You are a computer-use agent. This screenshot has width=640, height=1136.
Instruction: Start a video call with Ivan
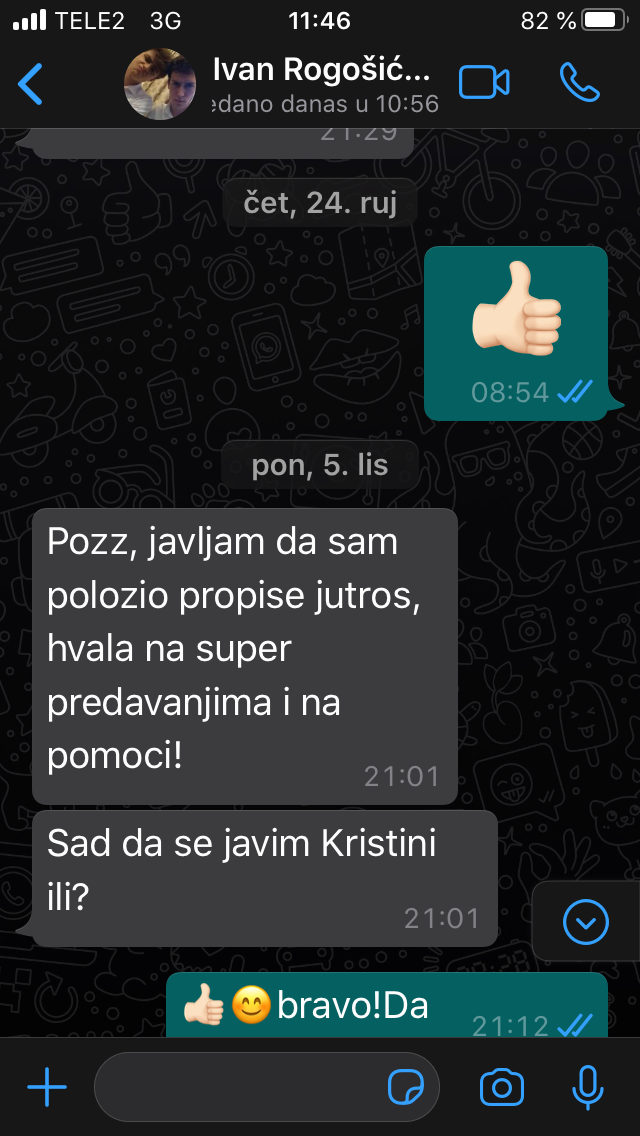tap(484, 83)
